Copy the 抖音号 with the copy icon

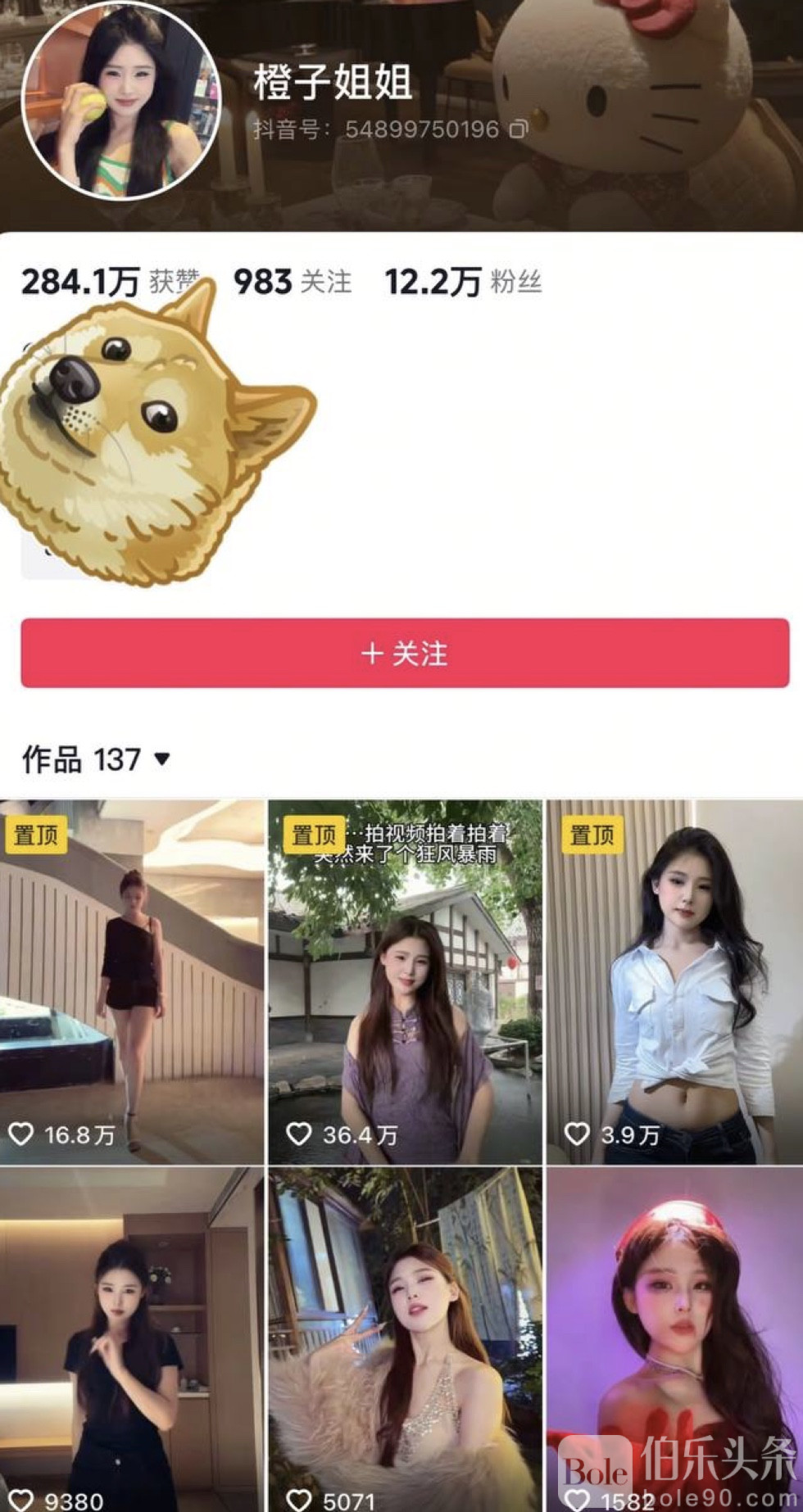tap(518, 129)
